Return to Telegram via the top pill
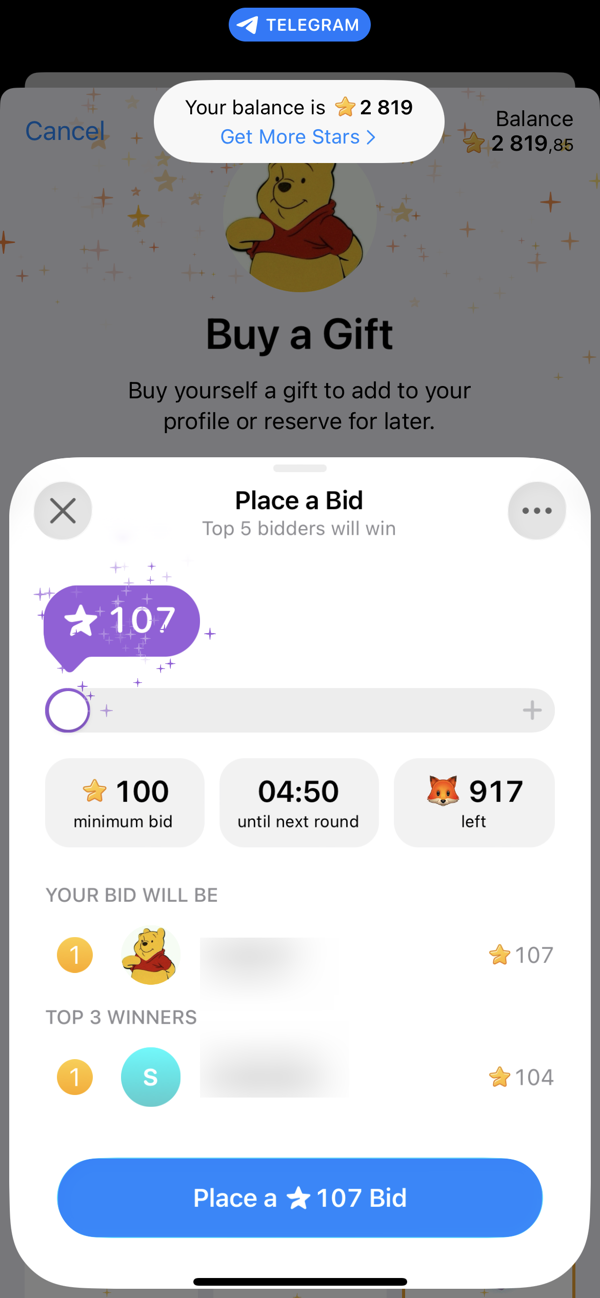The height and width of the screenshot is (1298, 600). click(x=299, y=25)
